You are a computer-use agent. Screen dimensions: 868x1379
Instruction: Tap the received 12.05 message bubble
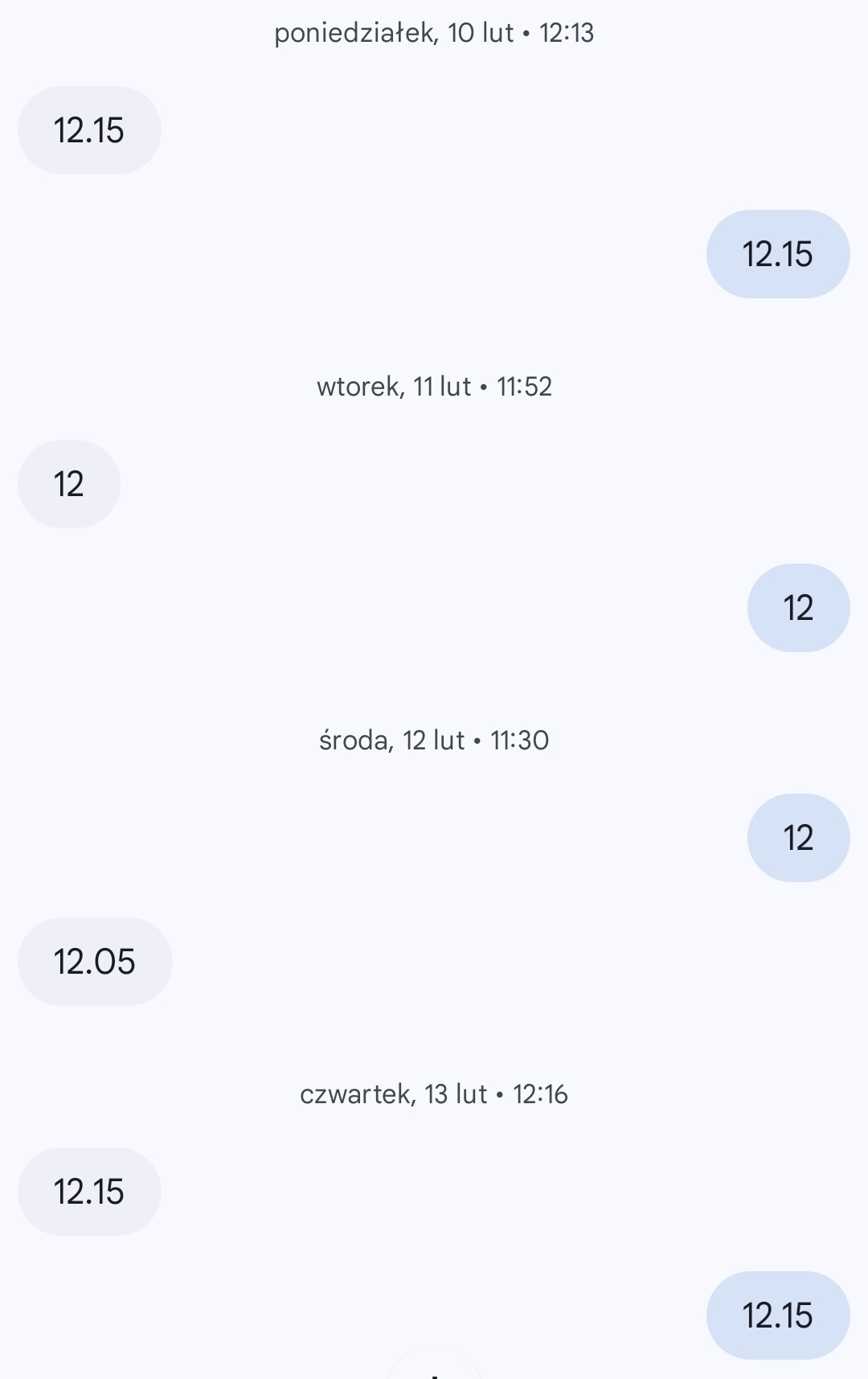95,962
